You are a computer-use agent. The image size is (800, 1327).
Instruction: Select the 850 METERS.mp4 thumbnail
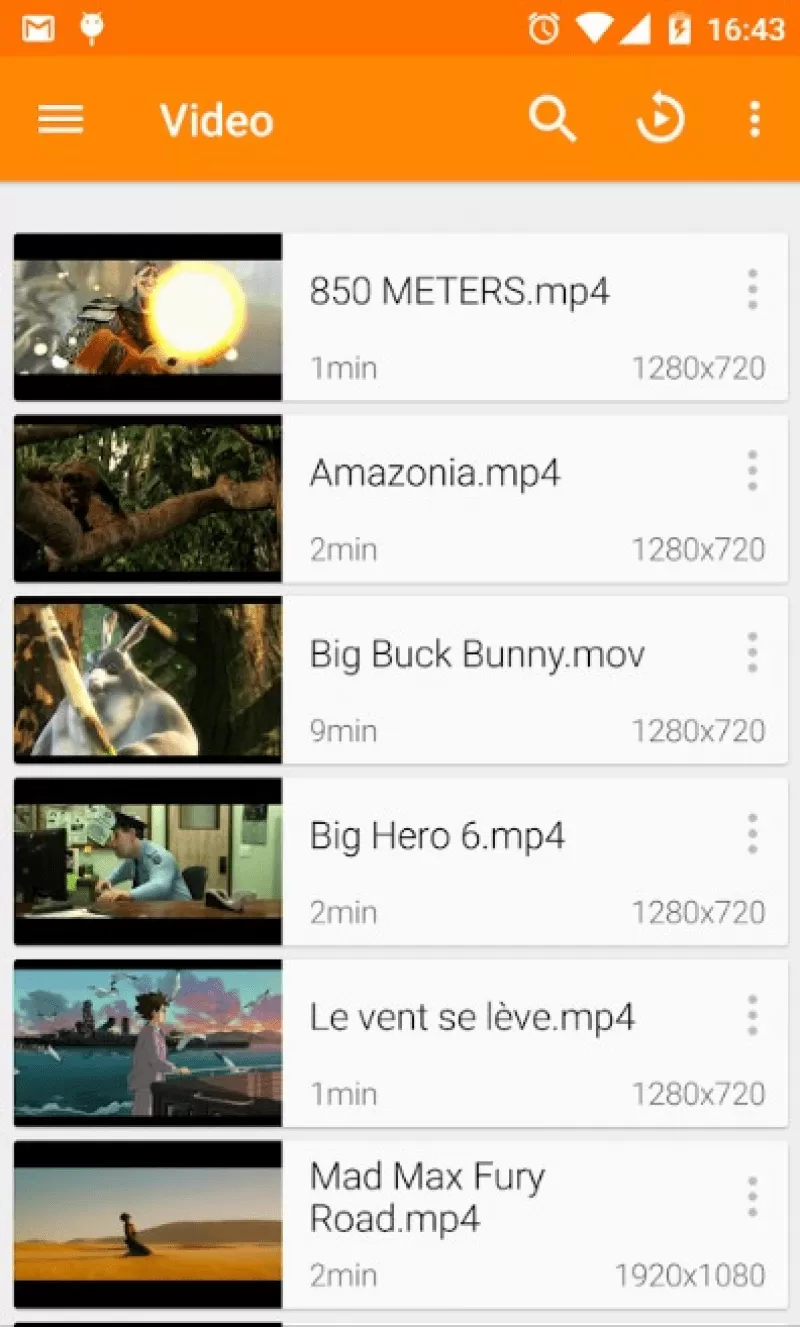tap(147, 316)
